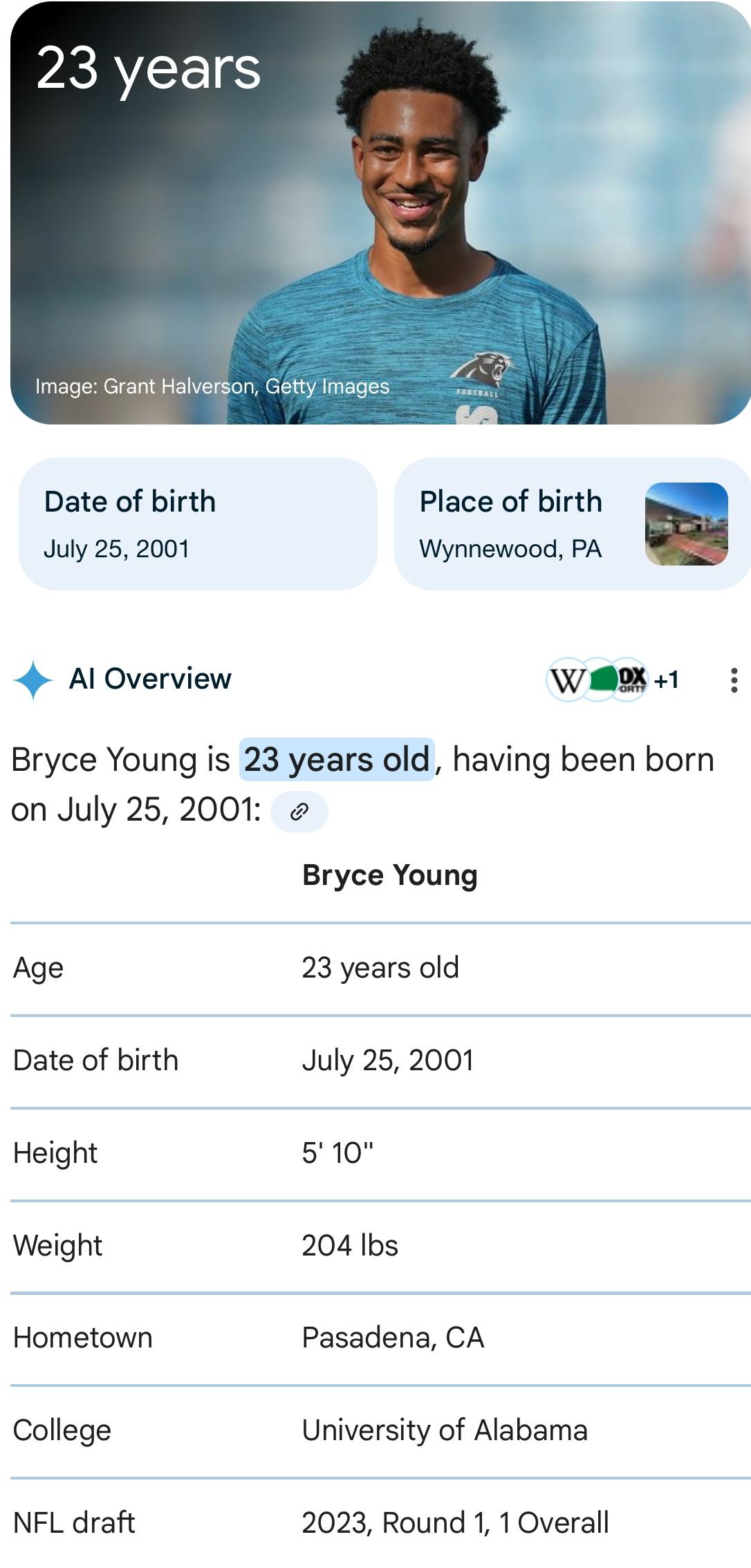
Task: Open the Date of birth card
Action: coord(198,524)
